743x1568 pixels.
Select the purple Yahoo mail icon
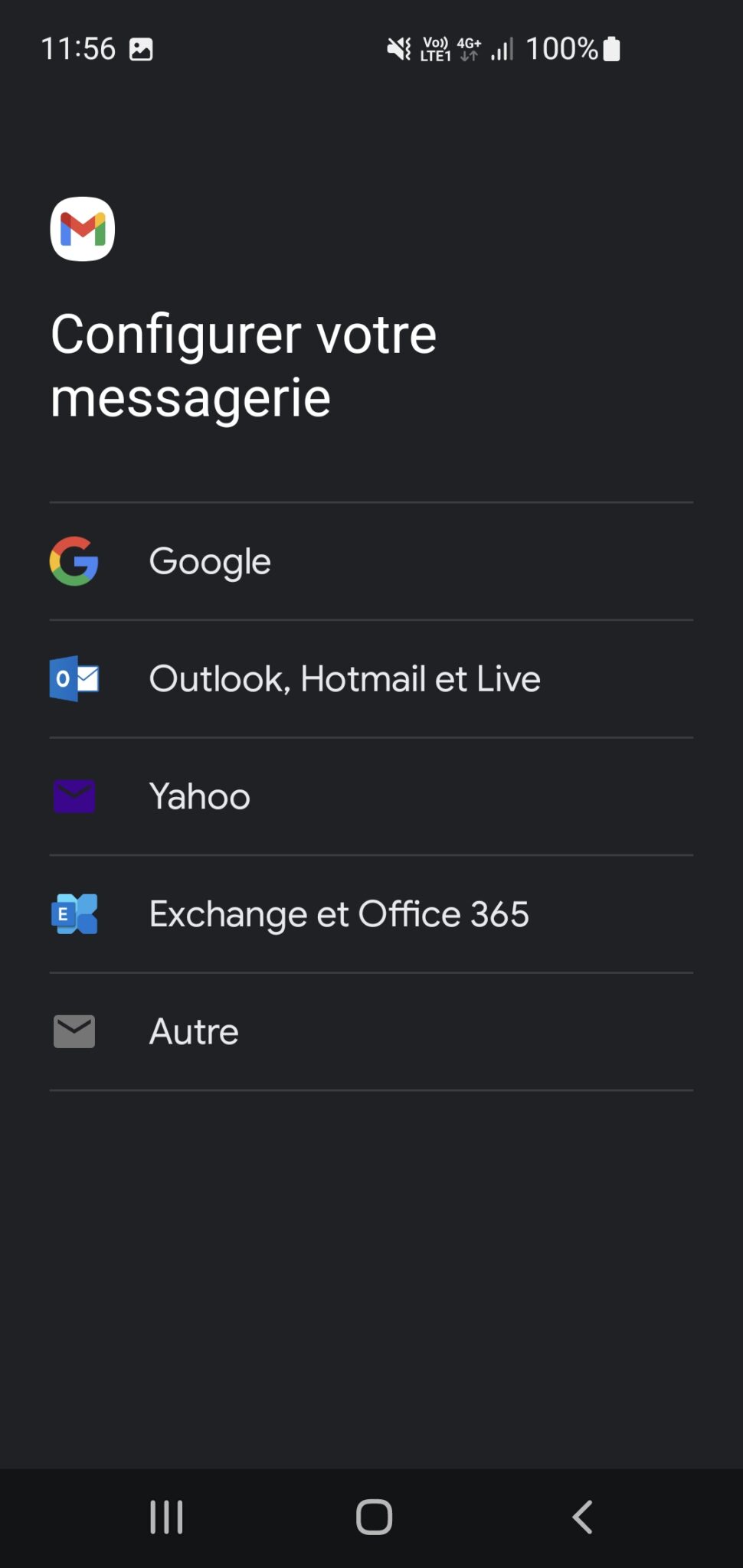point(74,796)
